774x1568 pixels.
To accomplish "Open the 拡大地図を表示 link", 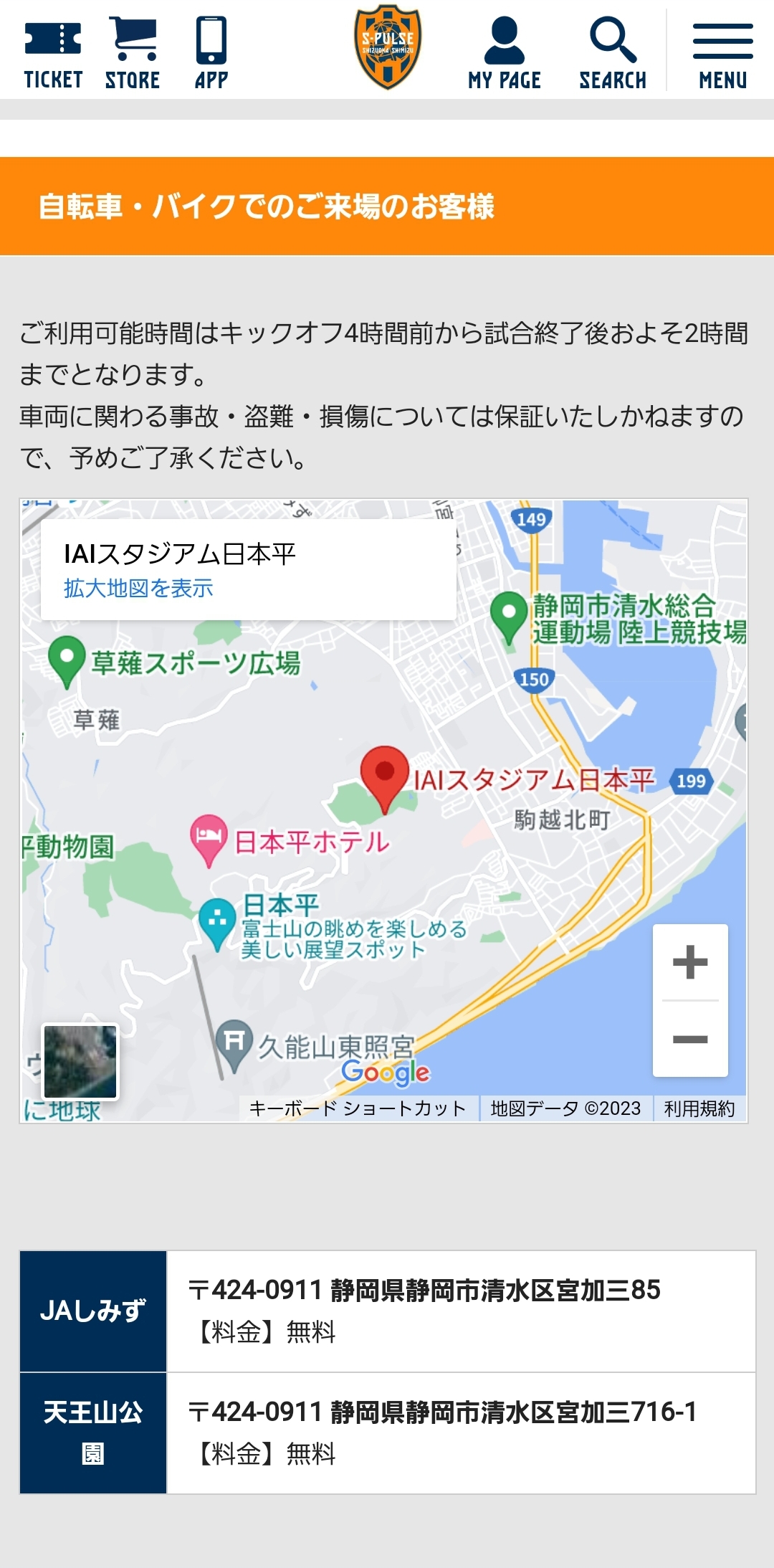I will tap(138, 589).
